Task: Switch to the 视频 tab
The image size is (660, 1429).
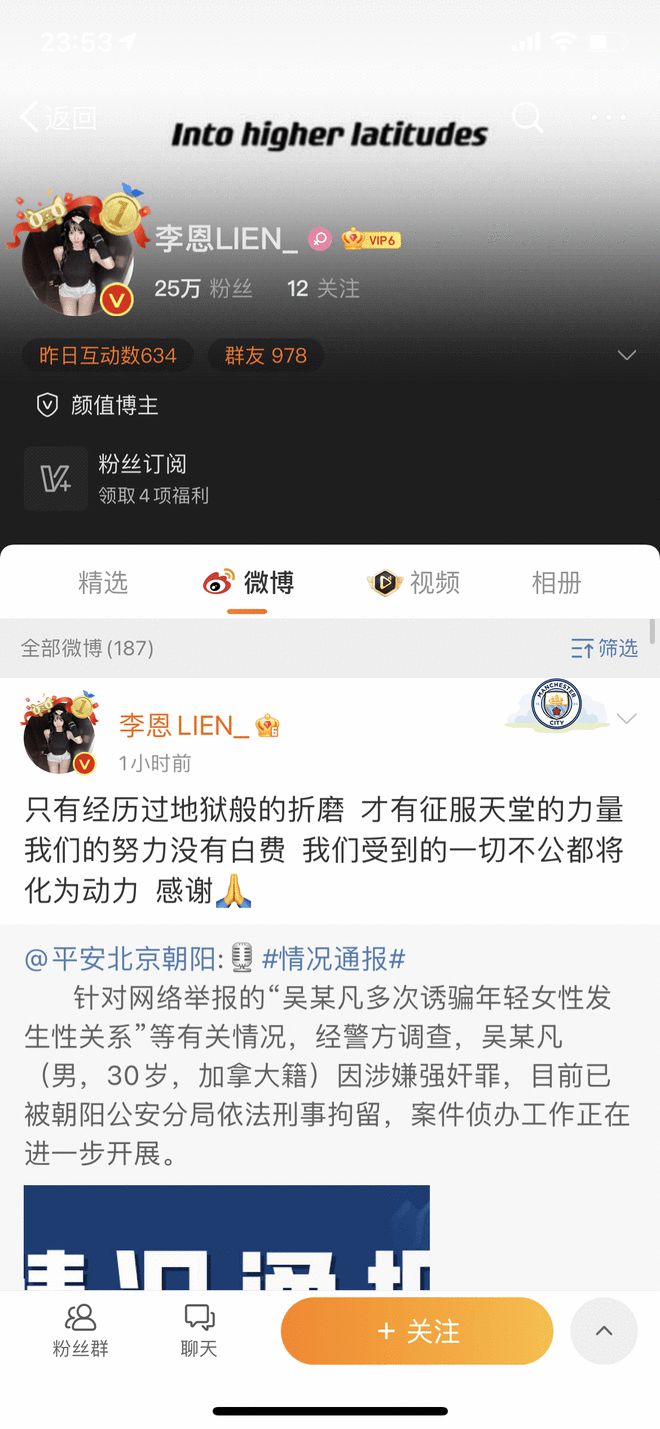Action: tap(415, 582)
